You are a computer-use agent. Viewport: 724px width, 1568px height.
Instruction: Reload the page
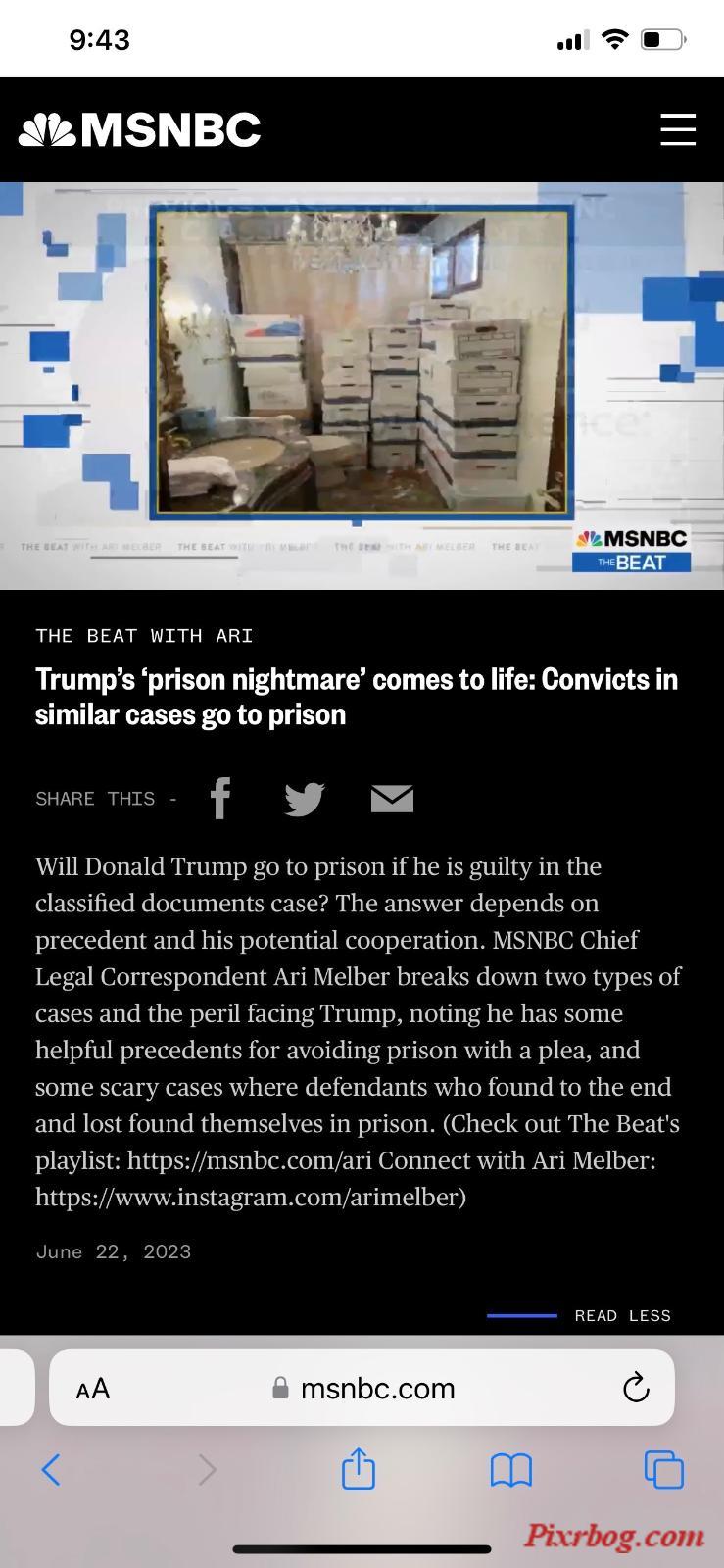[636, 1388]
